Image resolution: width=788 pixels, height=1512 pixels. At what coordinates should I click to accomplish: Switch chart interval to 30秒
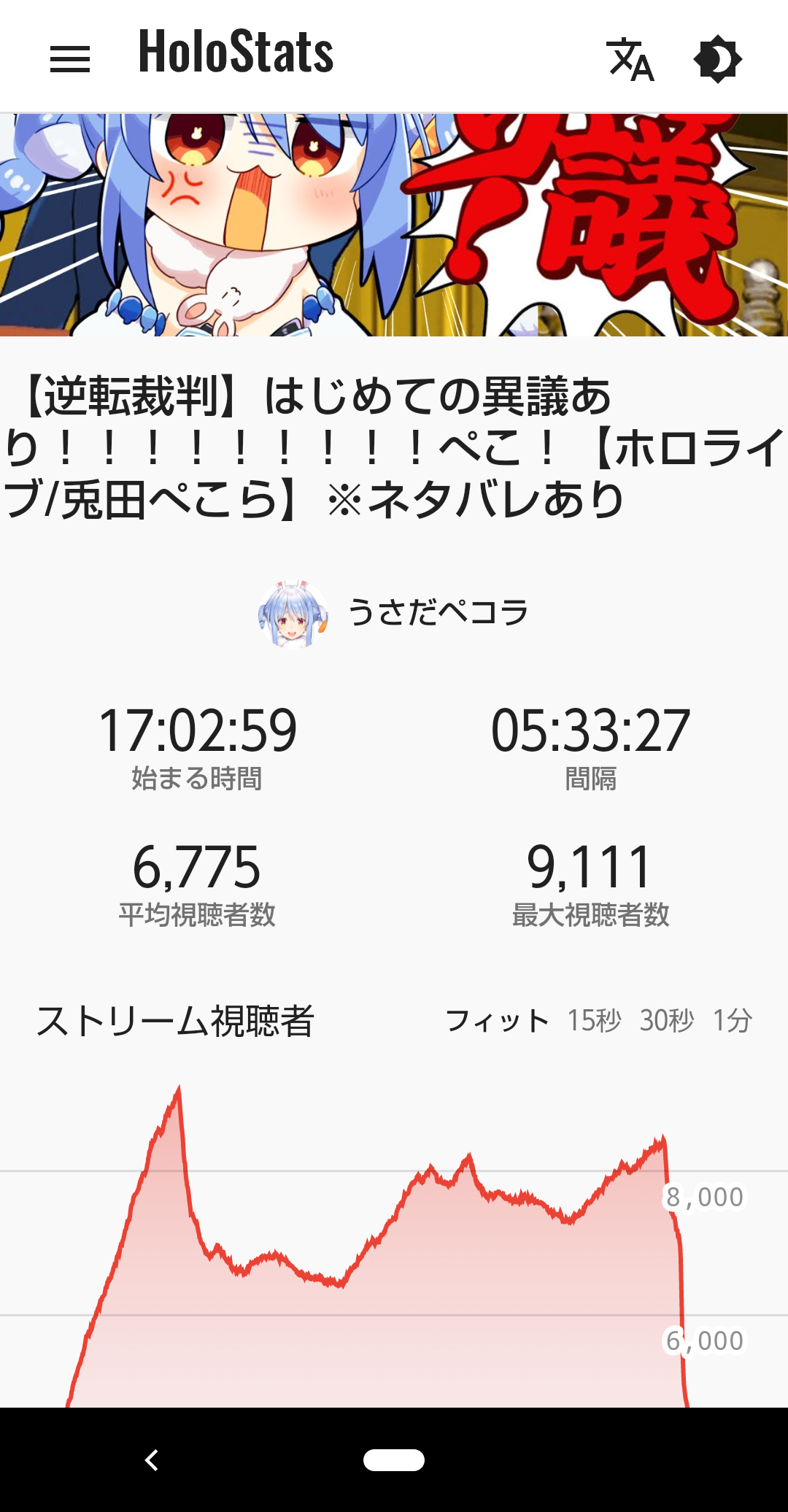pyautogui.click(x=667, y=1020)
